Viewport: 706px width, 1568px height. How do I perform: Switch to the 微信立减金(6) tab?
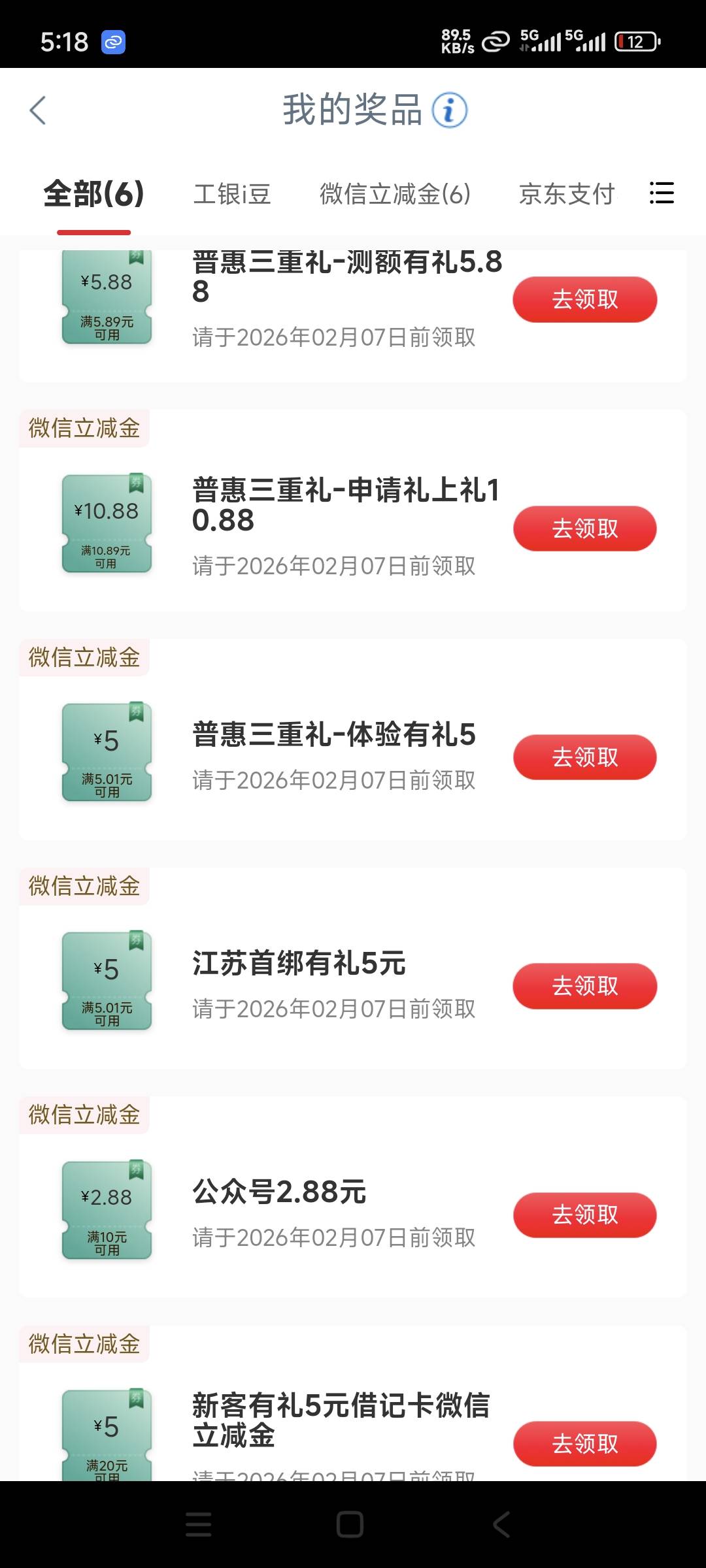tap(395, 194)
